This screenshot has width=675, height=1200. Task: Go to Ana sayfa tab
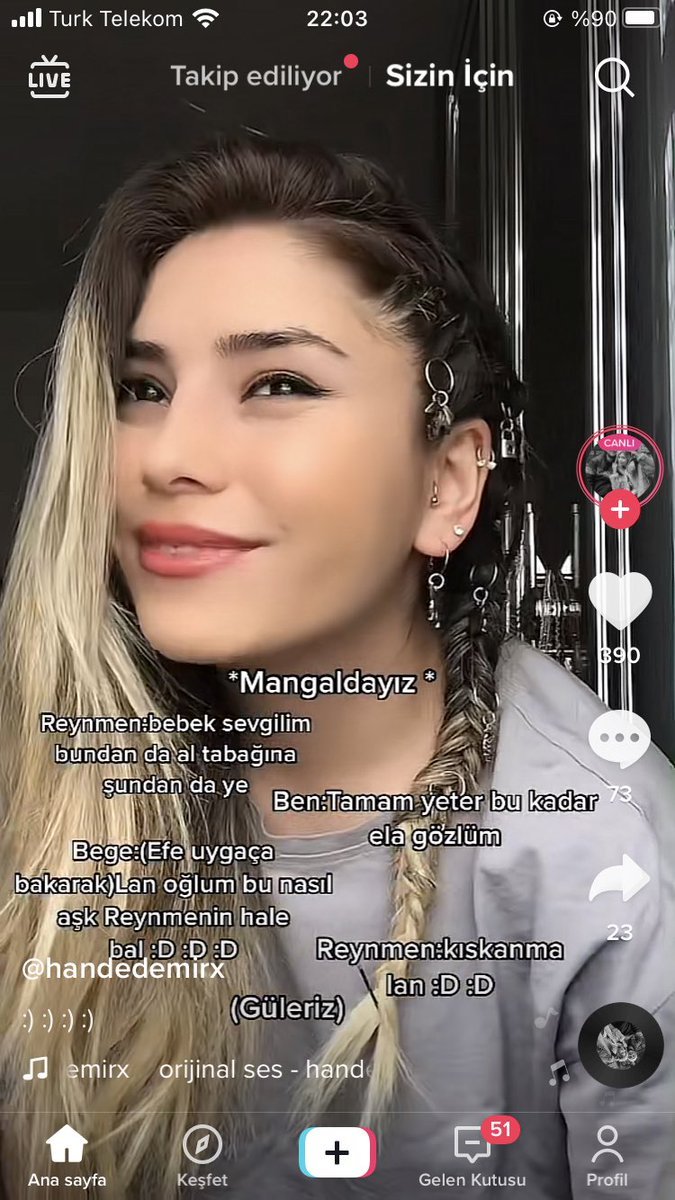point(67,1156)
